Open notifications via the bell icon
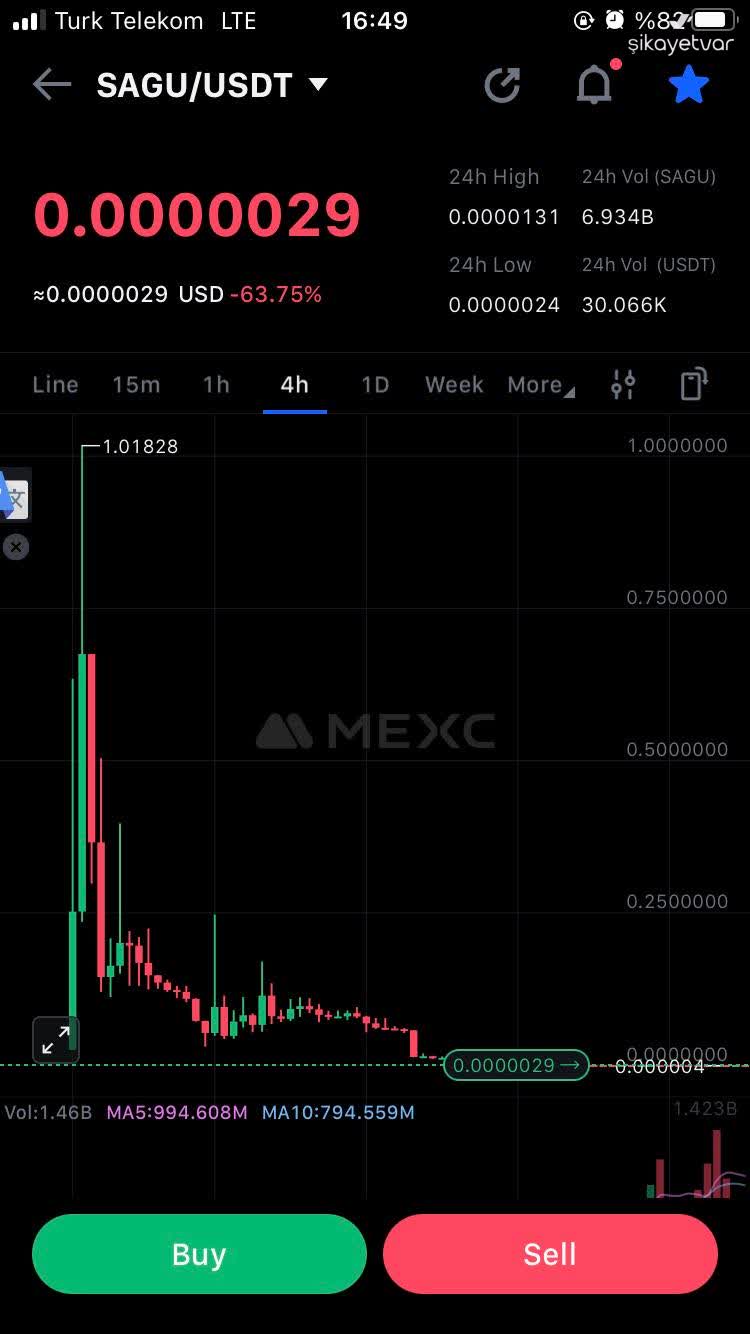 (x=594, y=85)
